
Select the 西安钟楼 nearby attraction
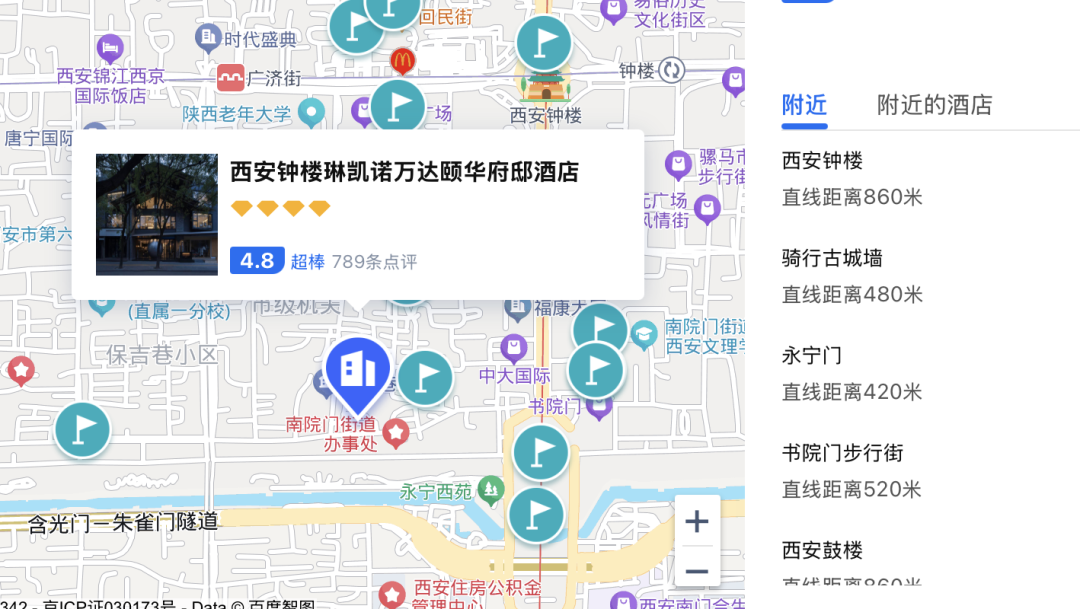822,178
